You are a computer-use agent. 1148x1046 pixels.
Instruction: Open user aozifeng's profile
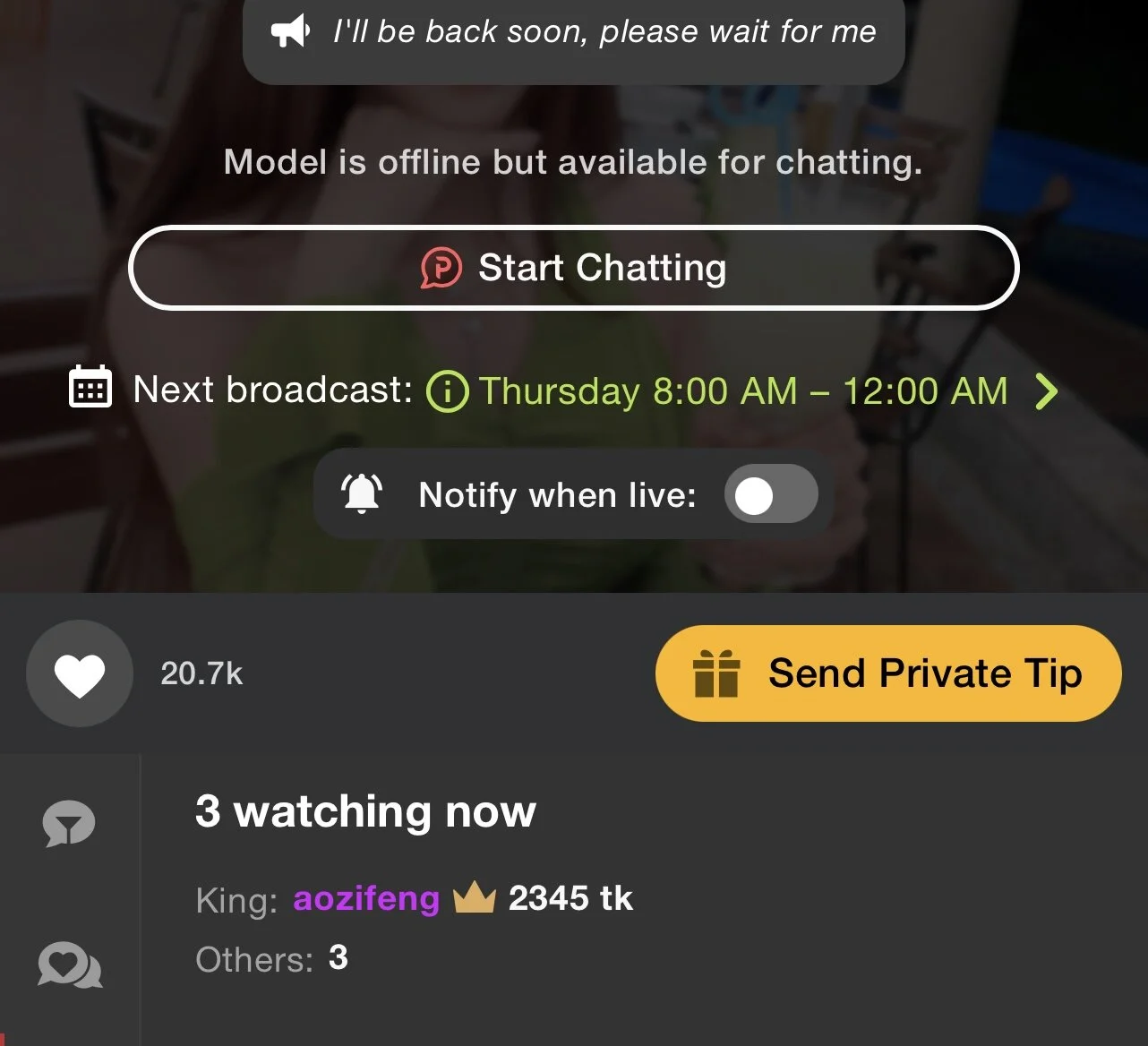366,898
